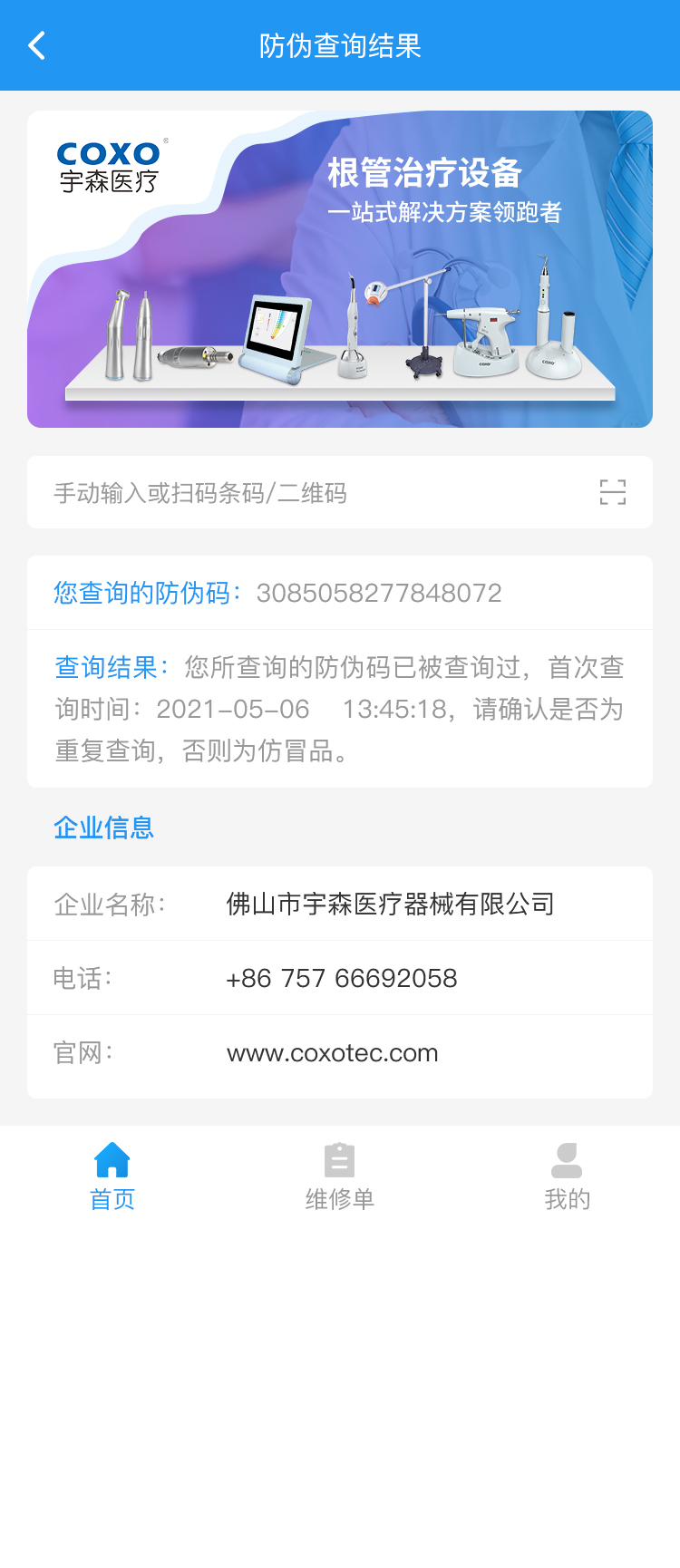Image resolution: width=680 pixels, height=1568 pixels.
Task: Switch to the 首页 tab
Action: [x=112, y=1176]
